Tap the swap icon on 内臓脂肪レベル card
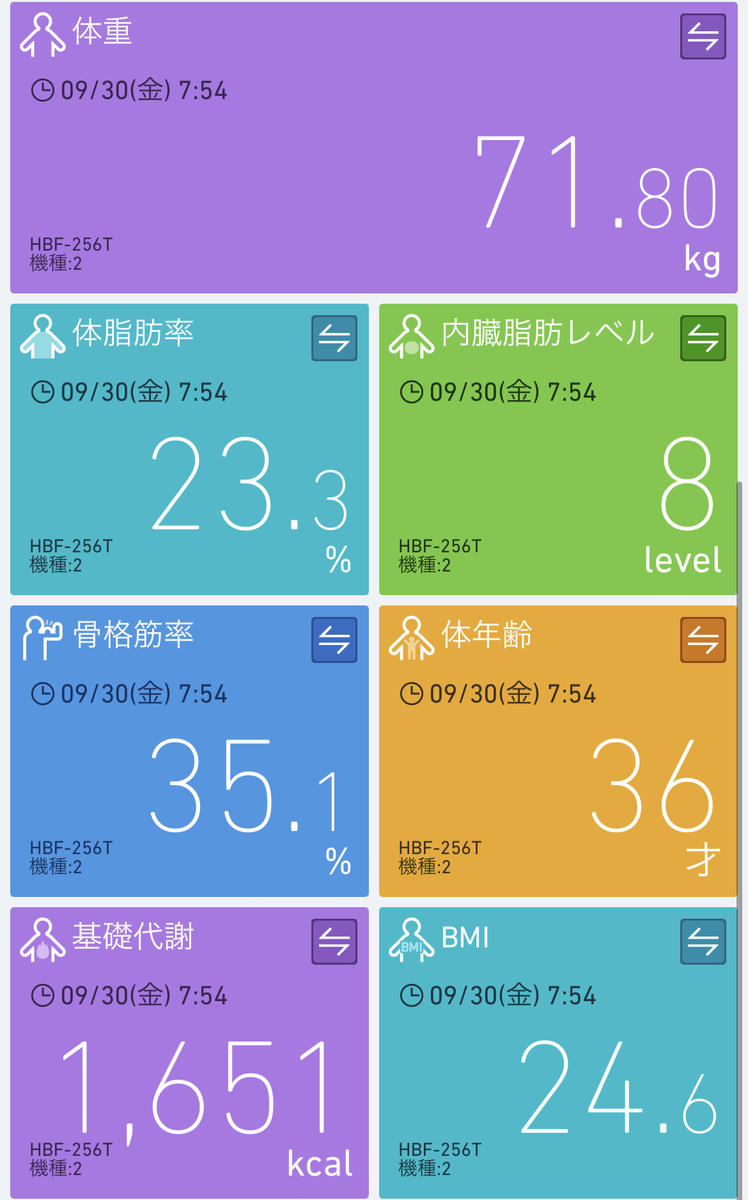This screenshot has width=748, height=1200. (x=703, y=340)
